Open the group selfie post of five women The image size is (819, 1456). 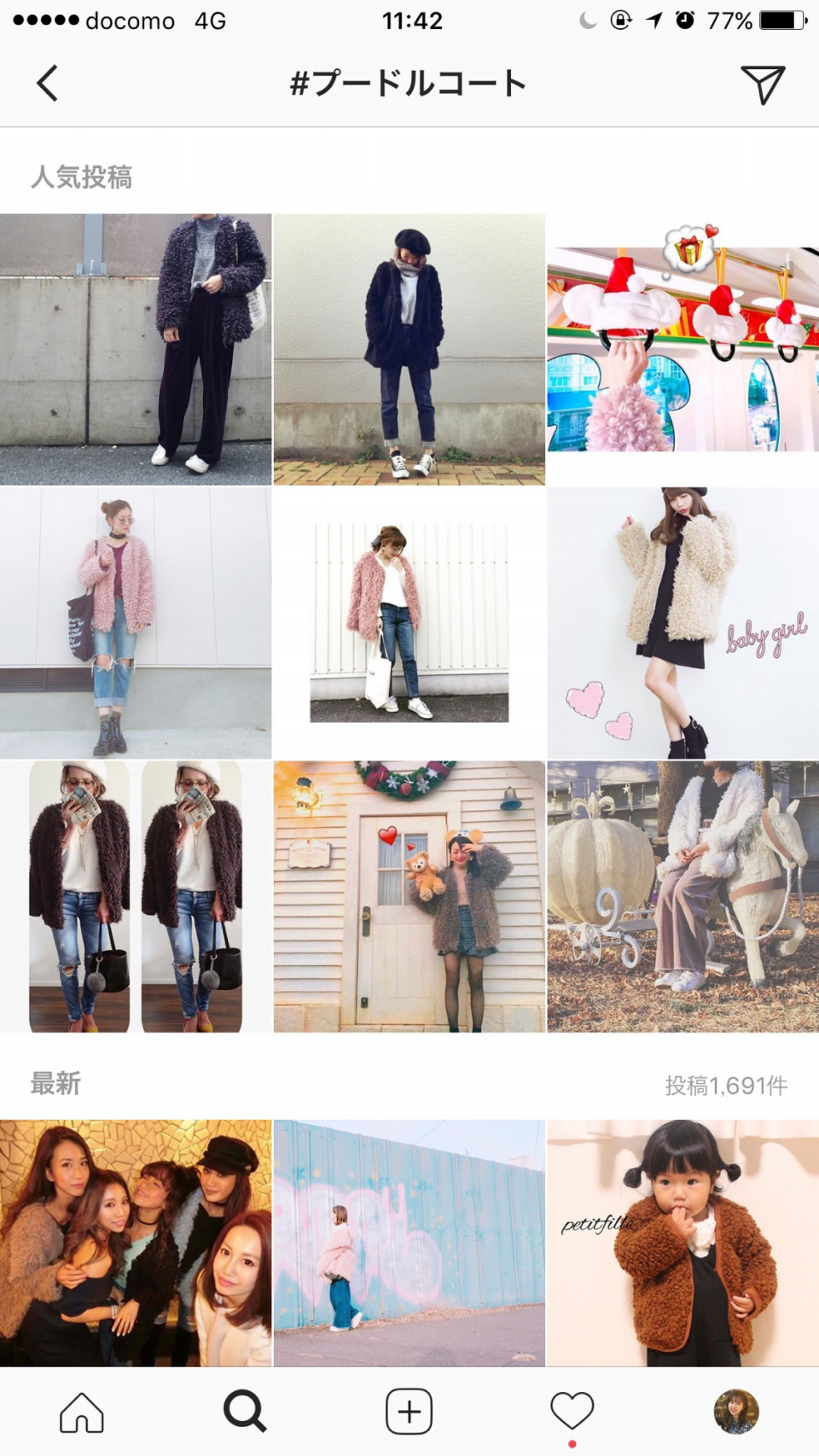(x=136, y=1243)
